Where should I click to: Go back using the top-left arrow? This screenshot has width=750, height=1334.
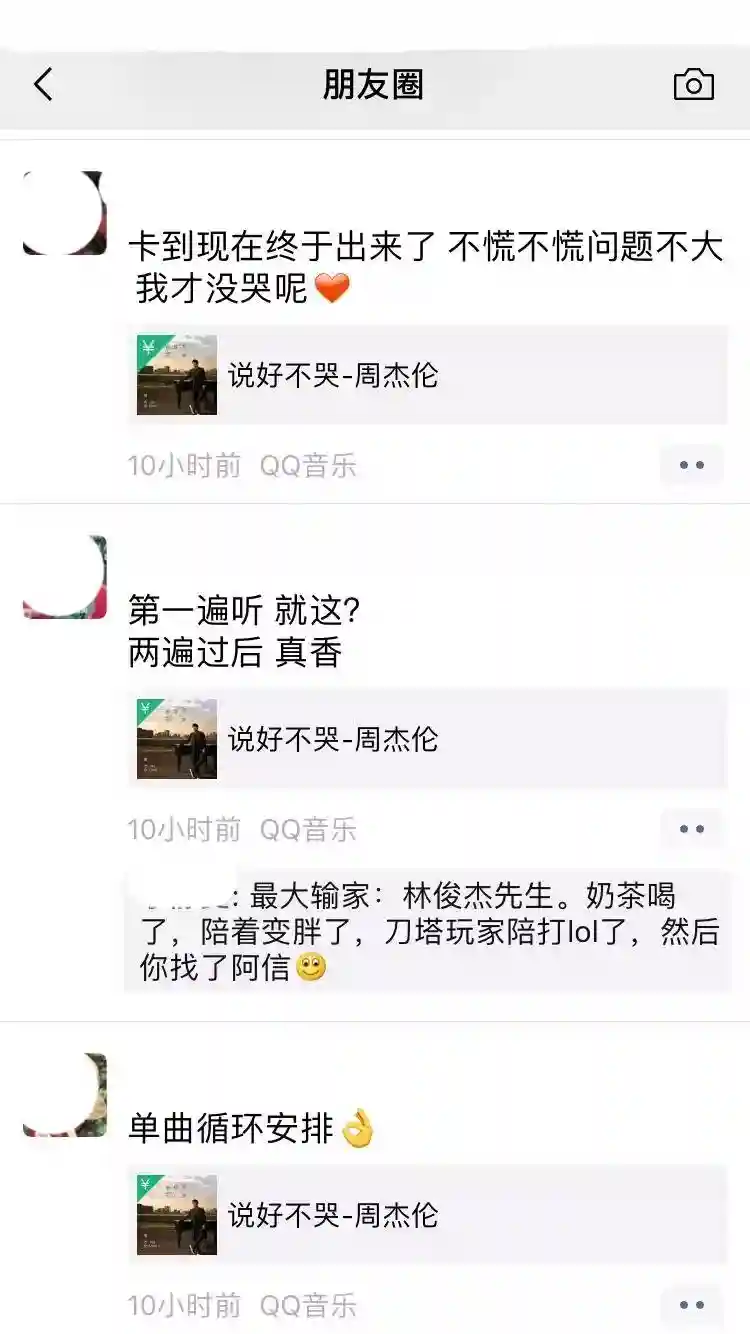pos(42,85)
